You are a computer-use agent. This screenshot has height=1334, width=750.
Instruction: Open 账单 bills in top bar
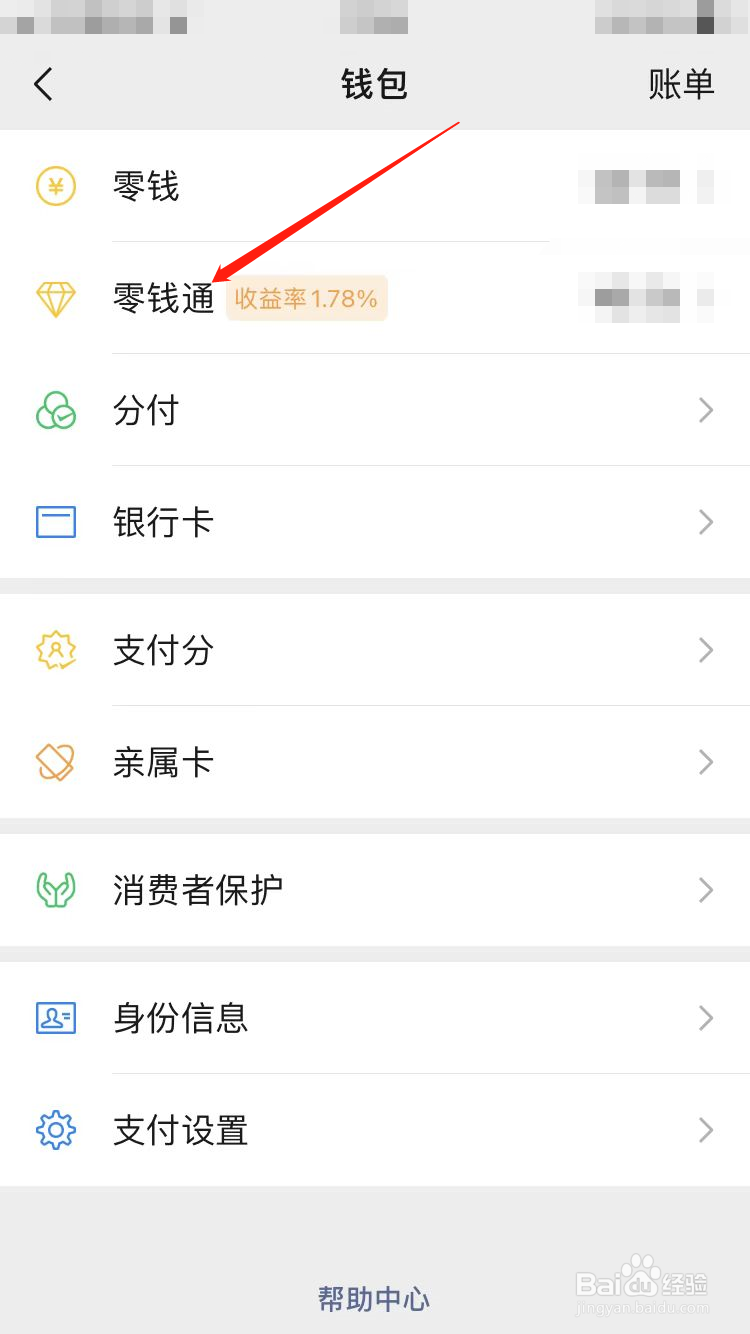[681, 85]
